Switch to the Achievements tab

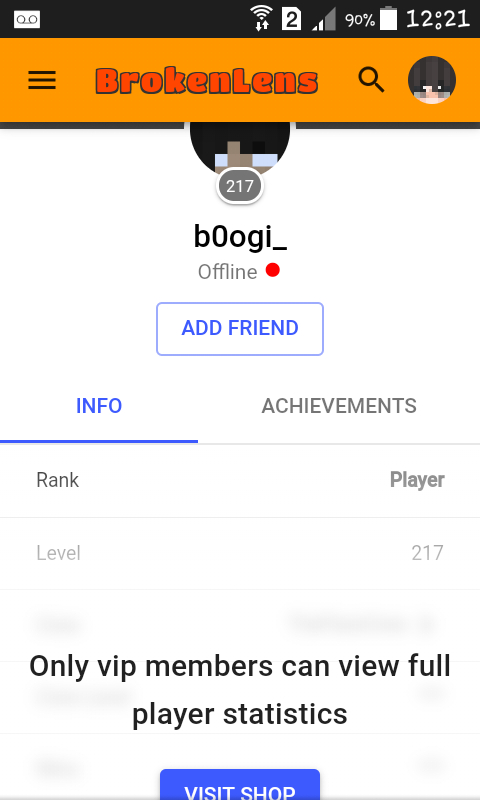pyautogui.click(x=339, y=406)
